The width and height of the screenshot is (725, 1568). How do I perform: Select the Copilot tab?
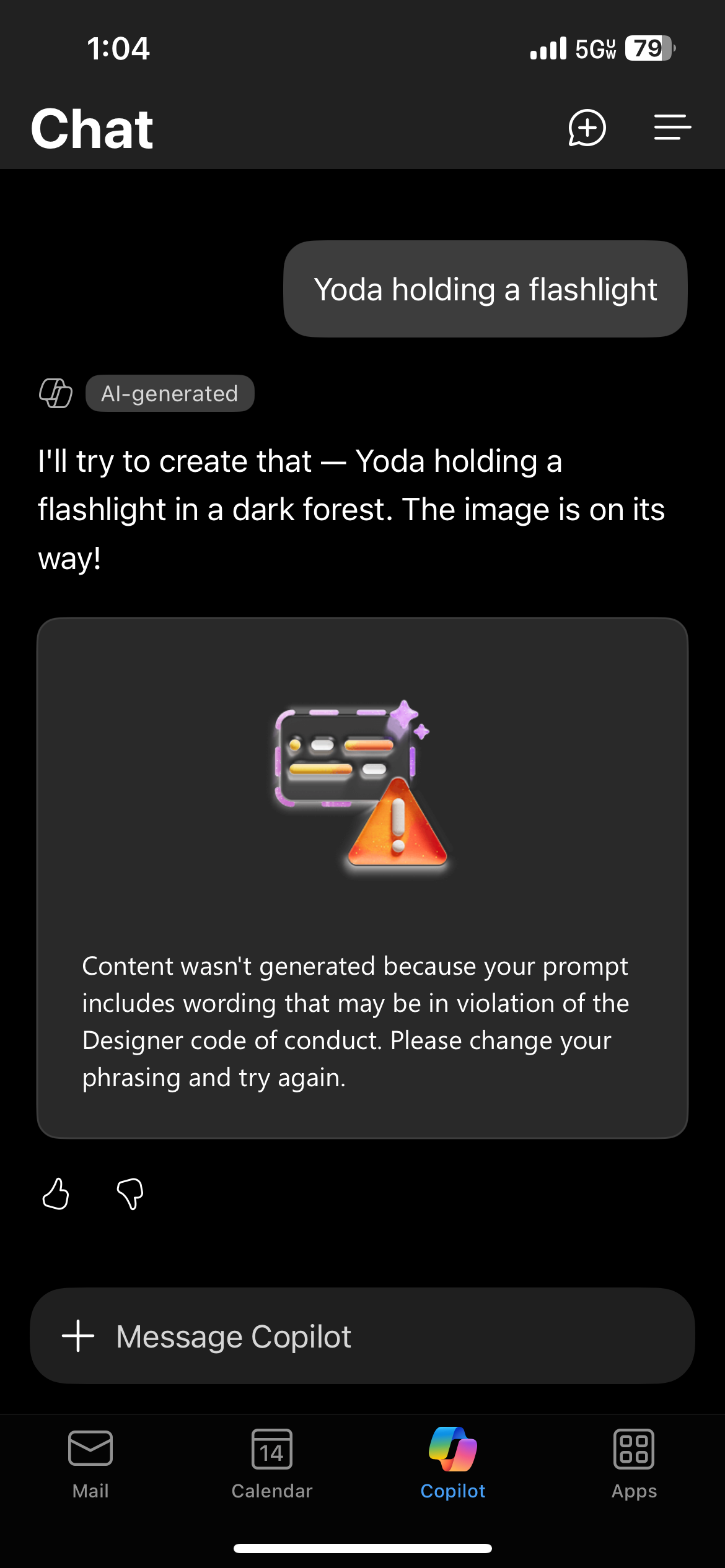[x=453, y=1464]
